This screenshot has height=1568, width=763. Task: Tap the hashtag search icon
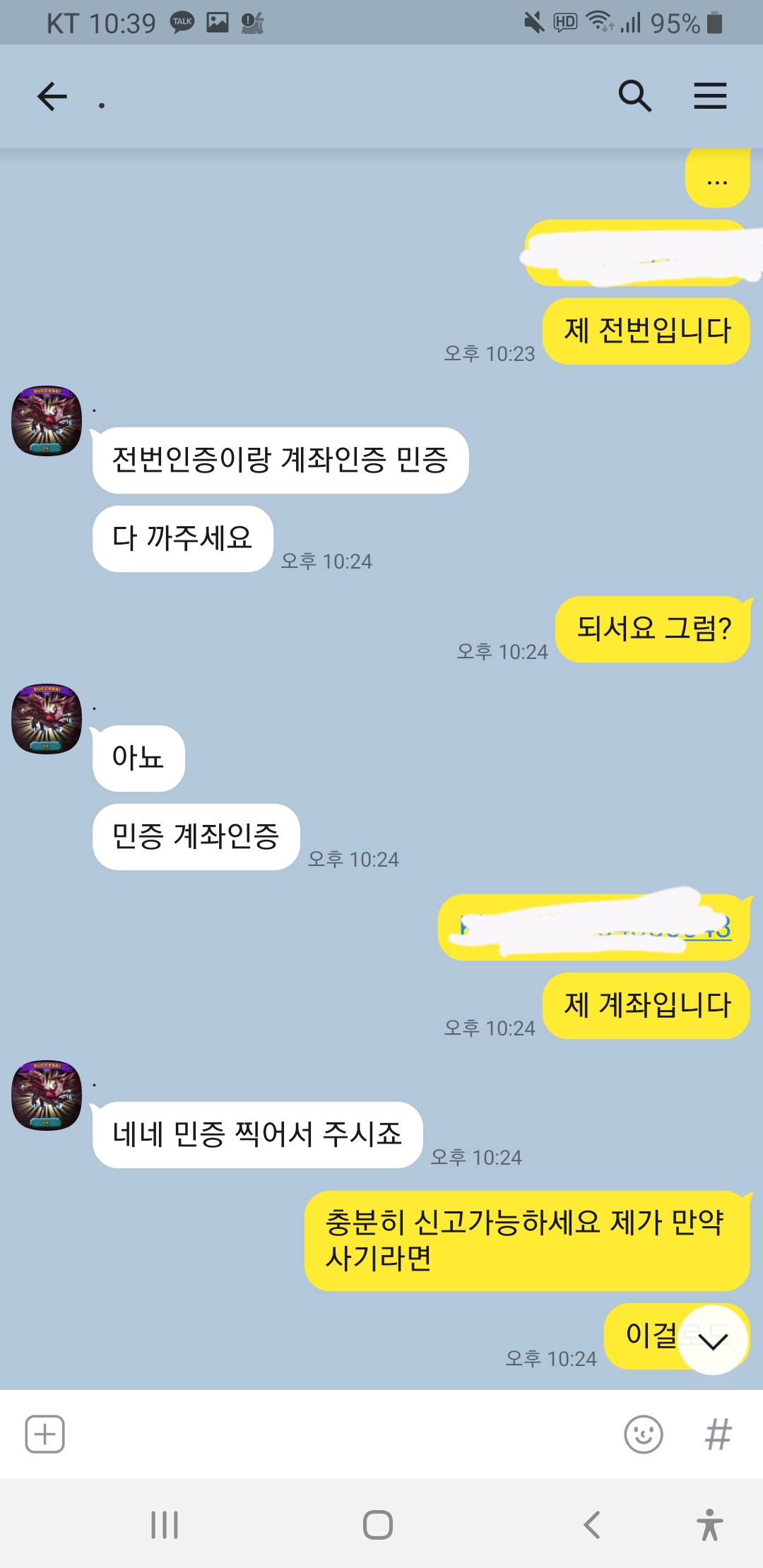coord(718,1435)
